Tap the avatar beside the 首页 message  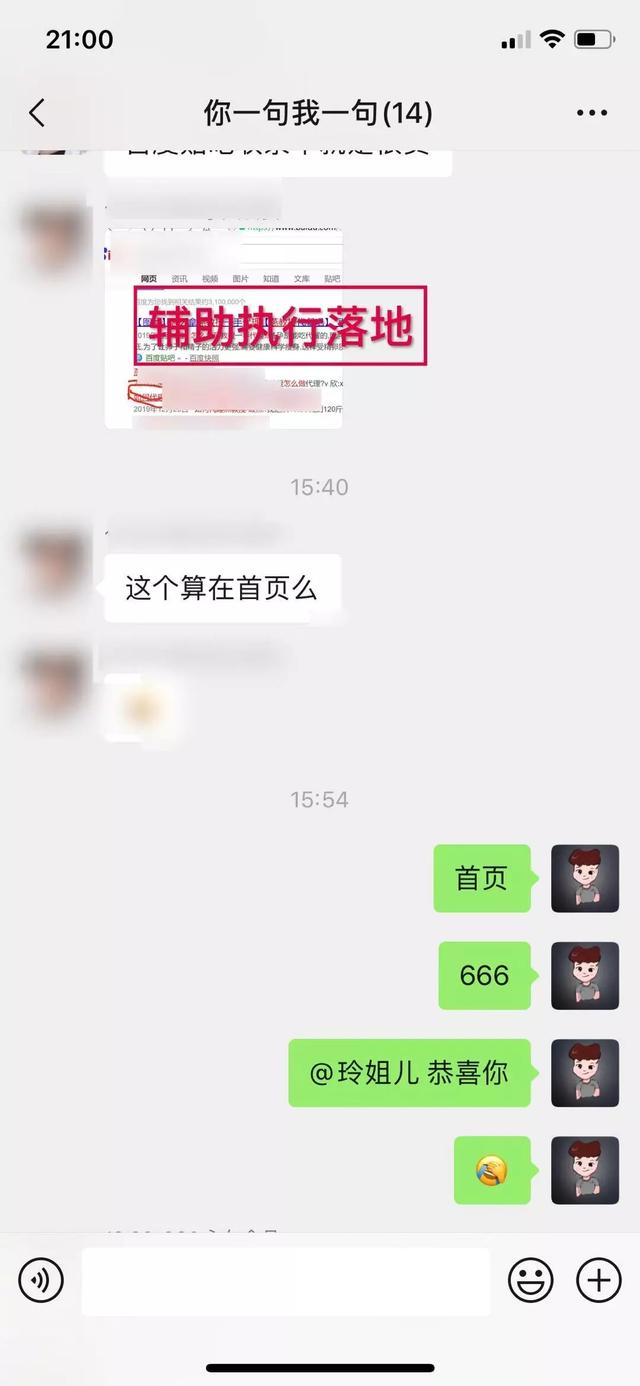pos(585,878)
